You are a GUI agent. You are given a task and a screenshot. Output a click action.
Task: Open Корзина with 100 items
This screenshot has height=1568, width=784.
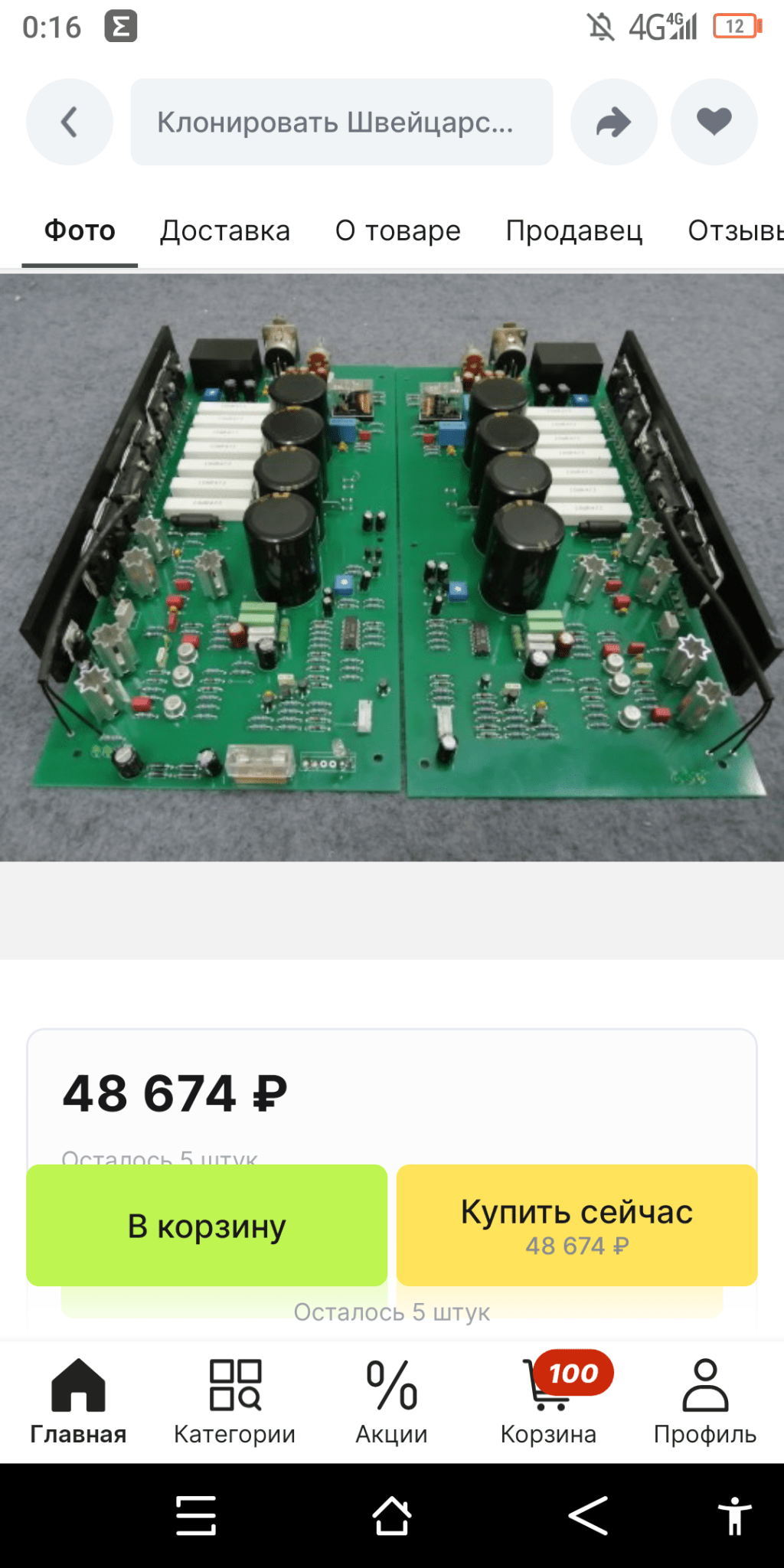[x=549, y=1402]
